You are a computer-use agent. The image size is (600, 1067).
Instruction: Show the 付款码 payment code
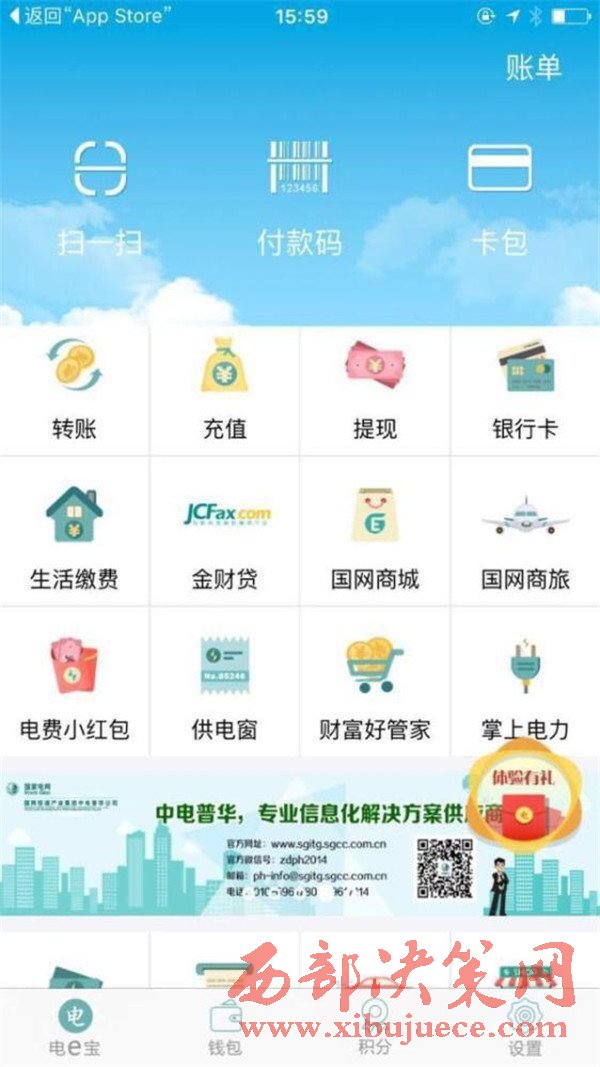pos(299,196)
